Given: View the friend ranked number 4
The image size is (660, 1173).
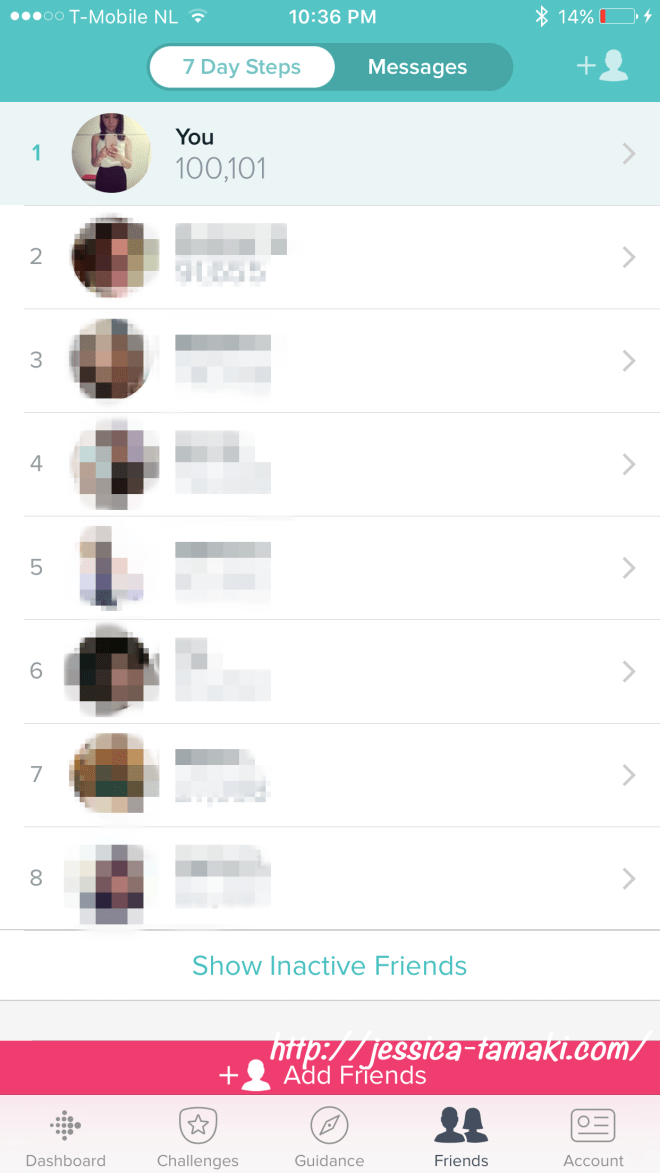Looking at the screenshot, I should 330,464.
